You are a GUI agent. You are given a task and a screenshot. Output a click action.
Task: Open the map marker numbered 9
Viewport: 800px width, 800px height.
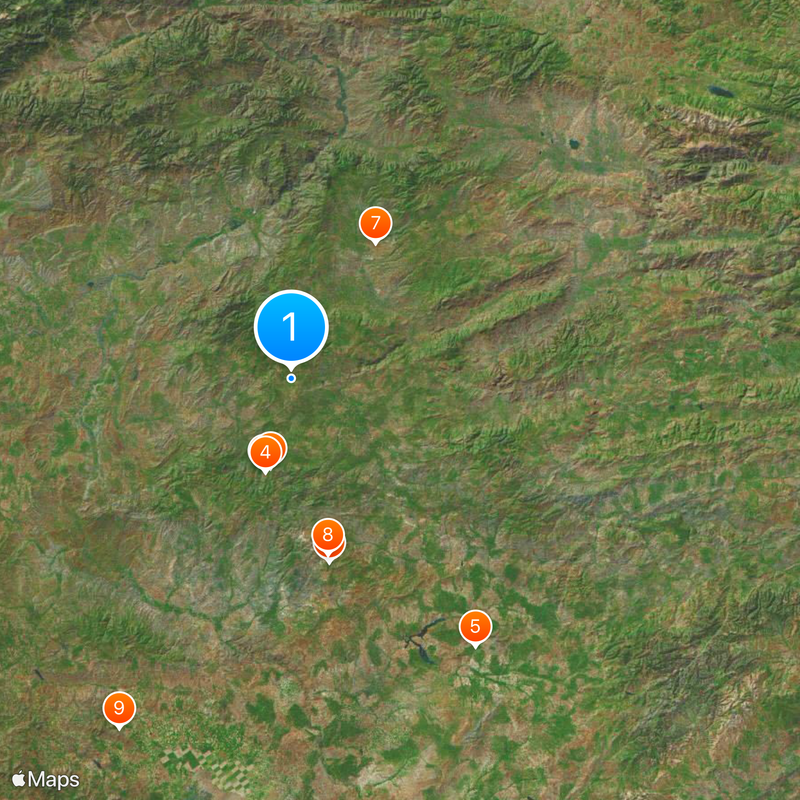[119, 708]
